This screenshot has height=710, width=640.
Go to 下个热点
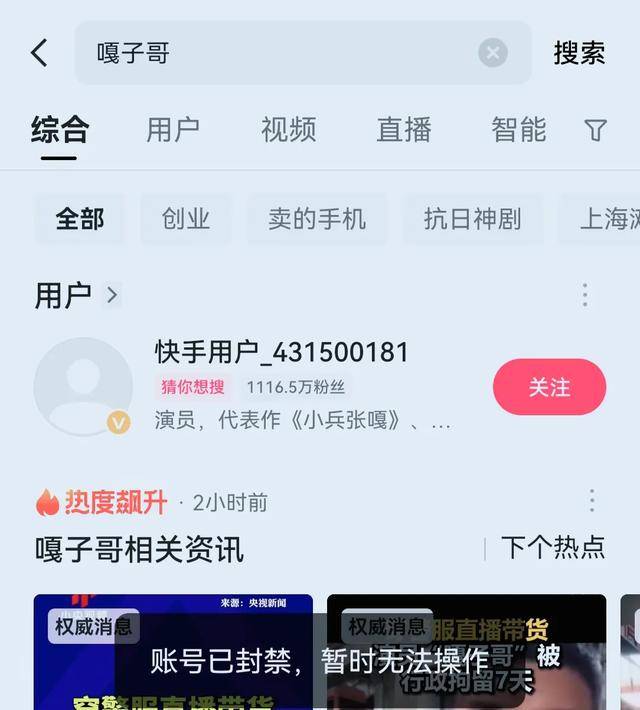point(552,547)
